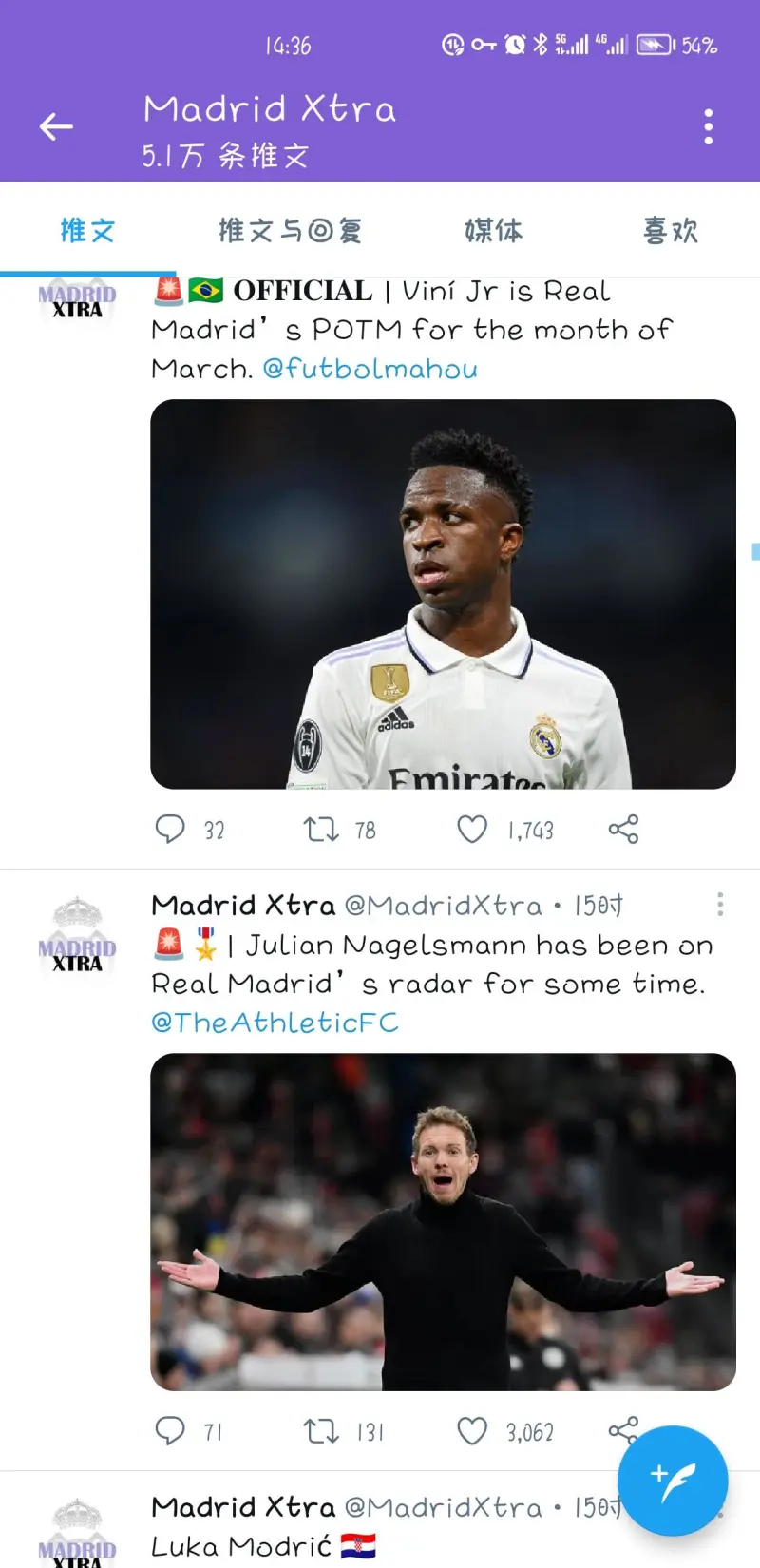Go back using the header arrow
The width and height of the screenshot is (760, 1568).
(x=56, y=126)
